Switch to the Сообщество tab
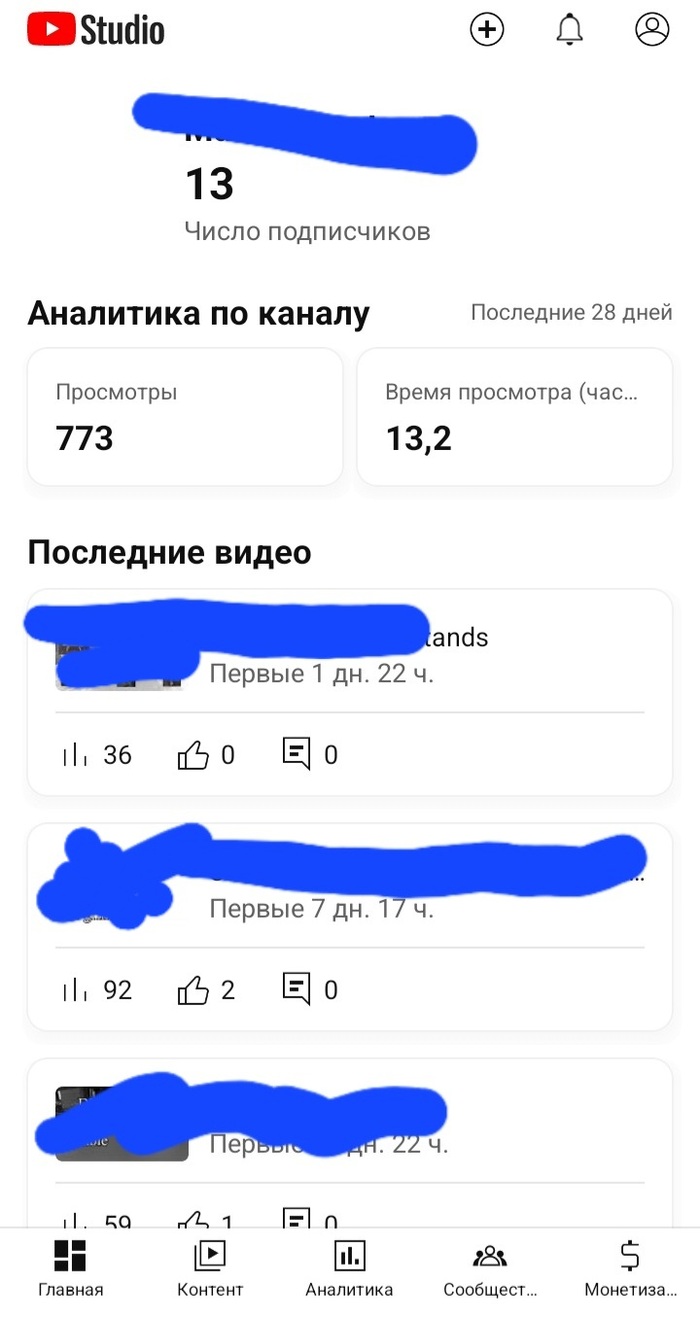 pyautogui.click(x=490, y=1268)
